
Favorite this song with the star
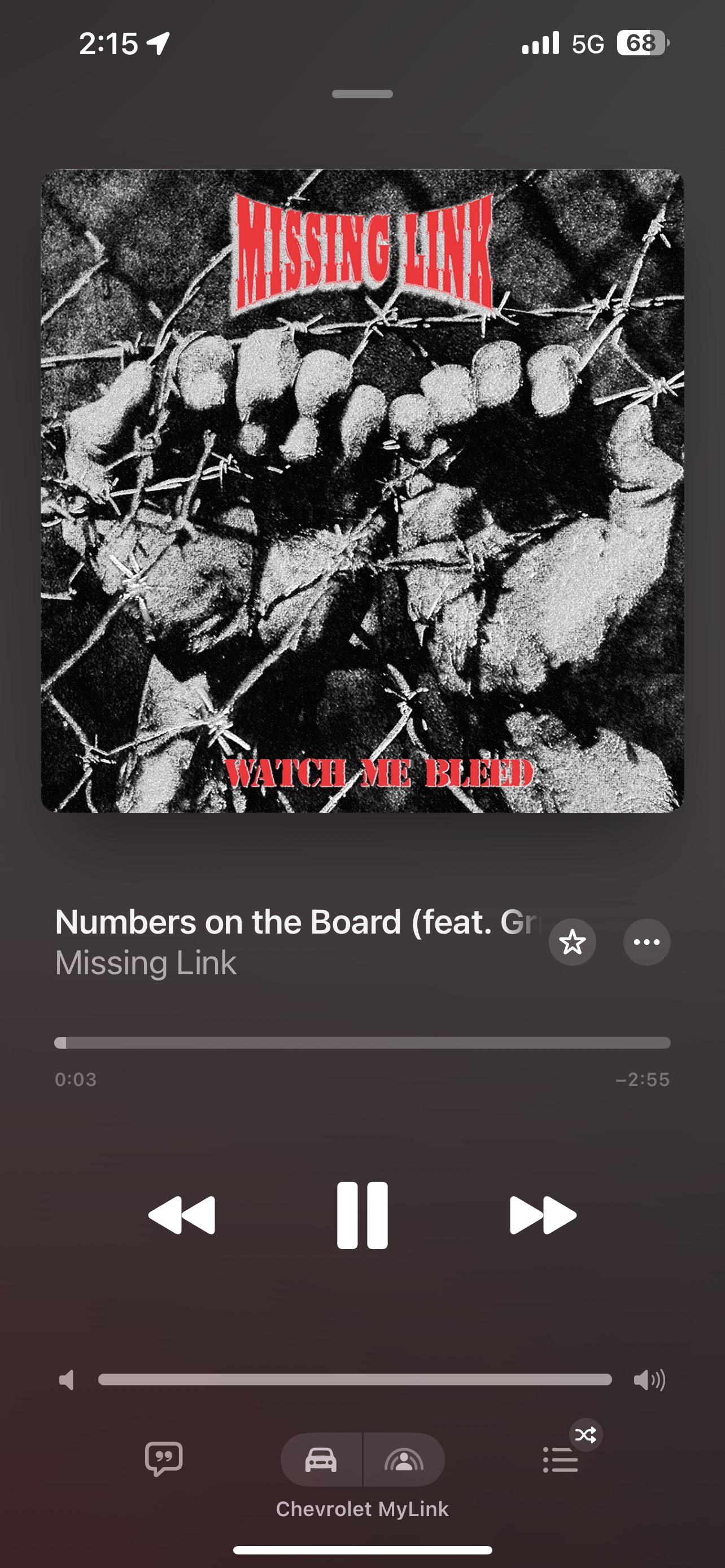tap(572, 942)
